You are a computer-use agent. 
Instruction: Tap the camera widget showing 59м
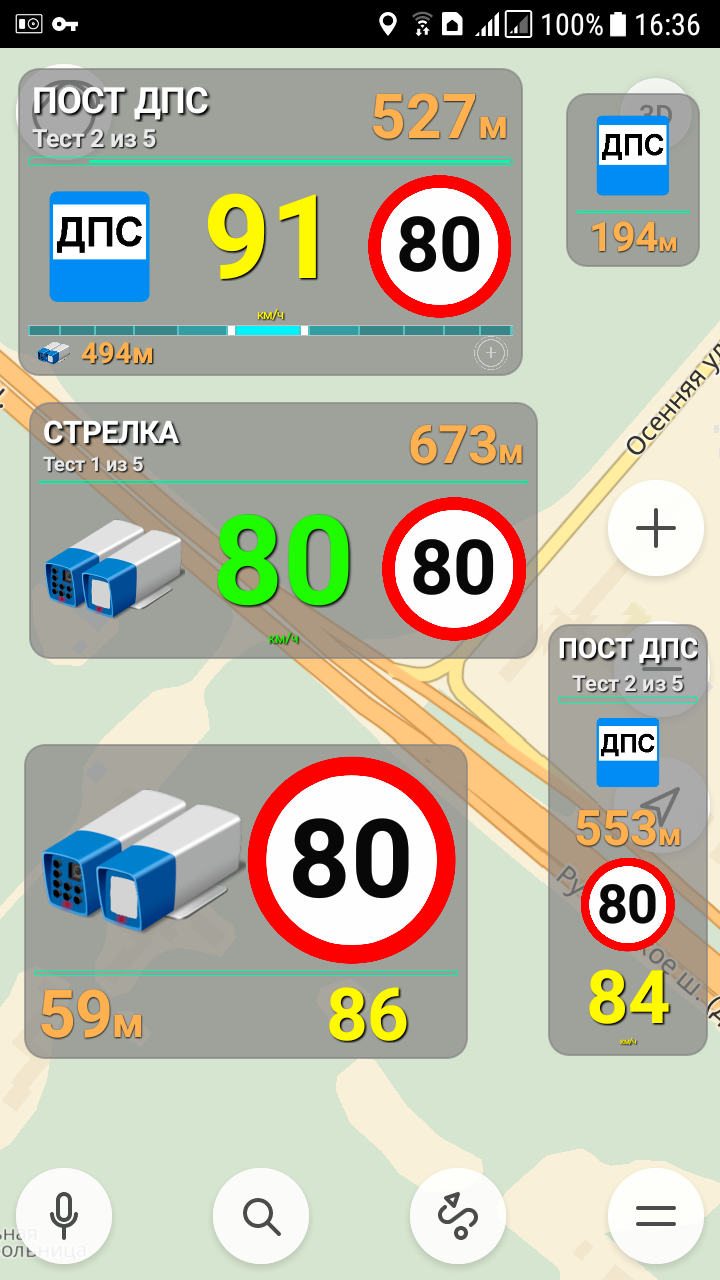pyautogui.click(x=246, y=901)
